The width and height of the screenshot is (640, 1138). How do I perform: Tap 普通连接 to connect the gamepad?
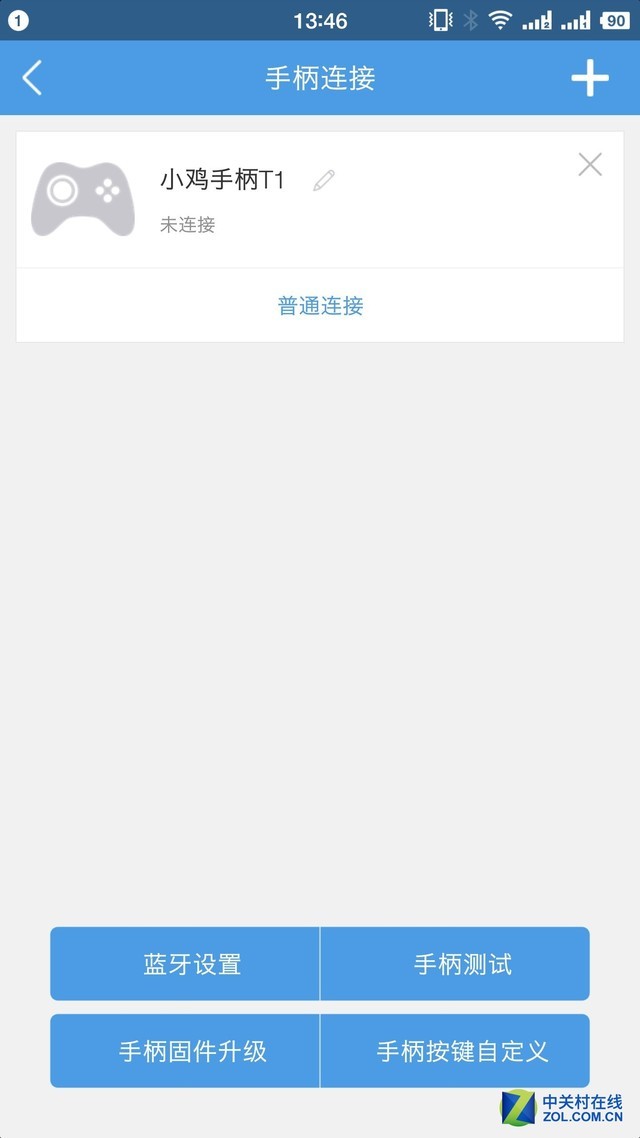320,306
